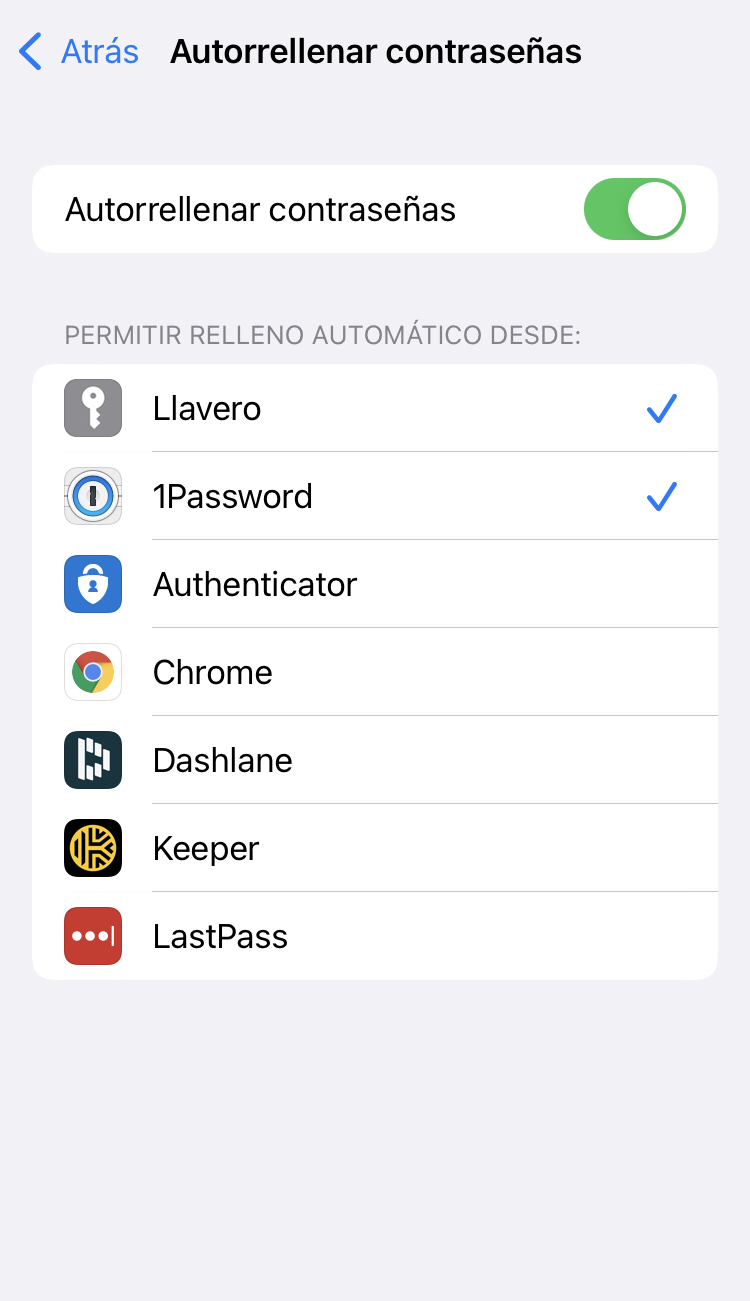The width and height of the screenshot is (750, 1301).
Task: Go back with the Atrás button
Action: point(80,51)
